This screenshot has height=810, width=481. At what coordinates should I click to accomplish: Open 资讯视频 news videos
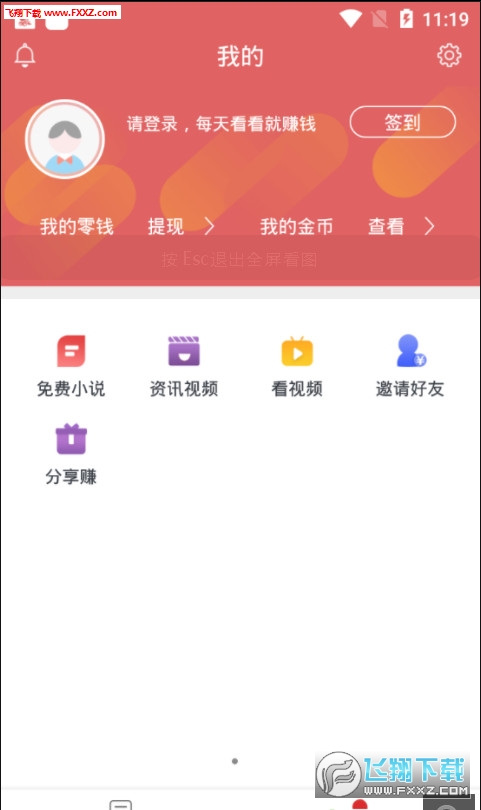[x=184, y=366]
